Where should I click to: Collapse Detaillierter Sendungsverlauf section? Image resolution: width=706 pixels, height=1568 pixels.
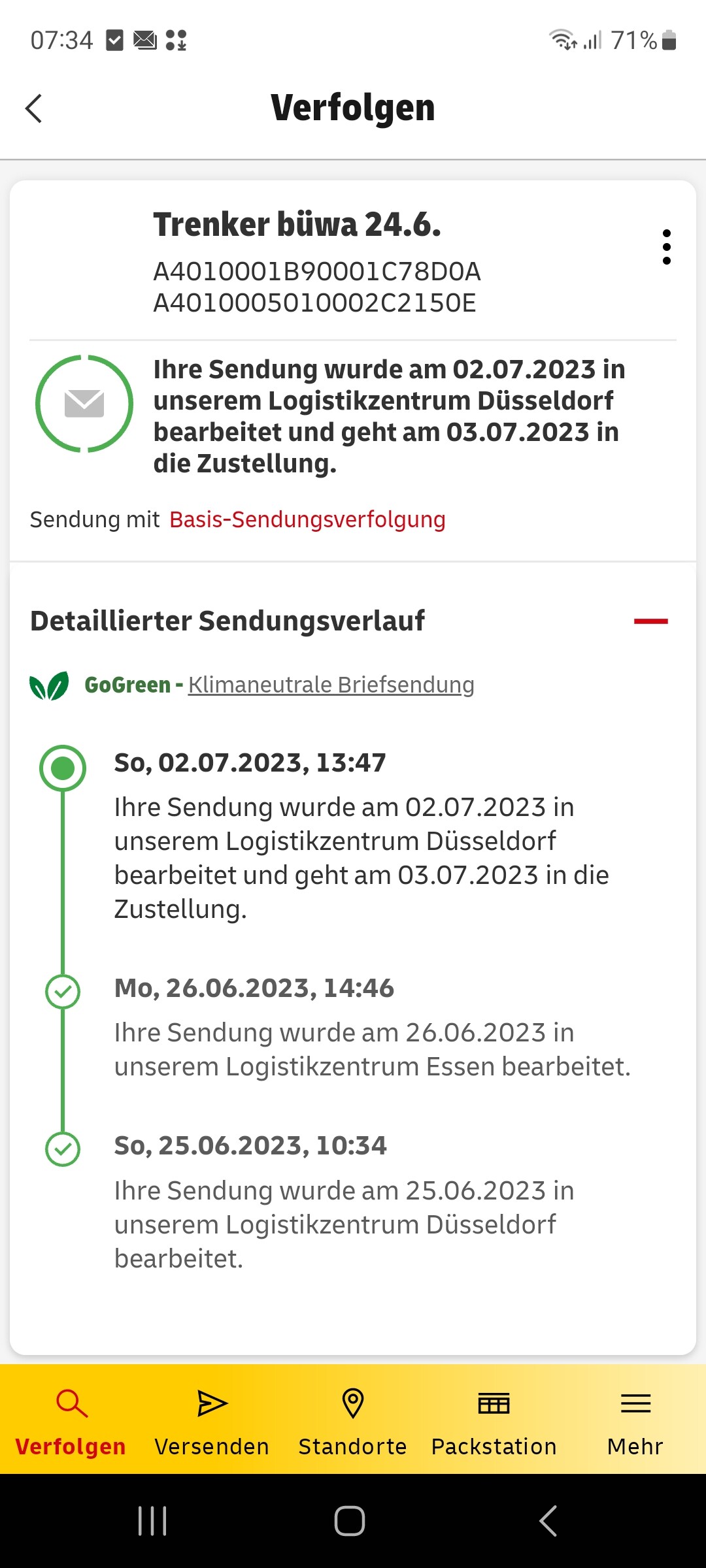coord(650,621)
